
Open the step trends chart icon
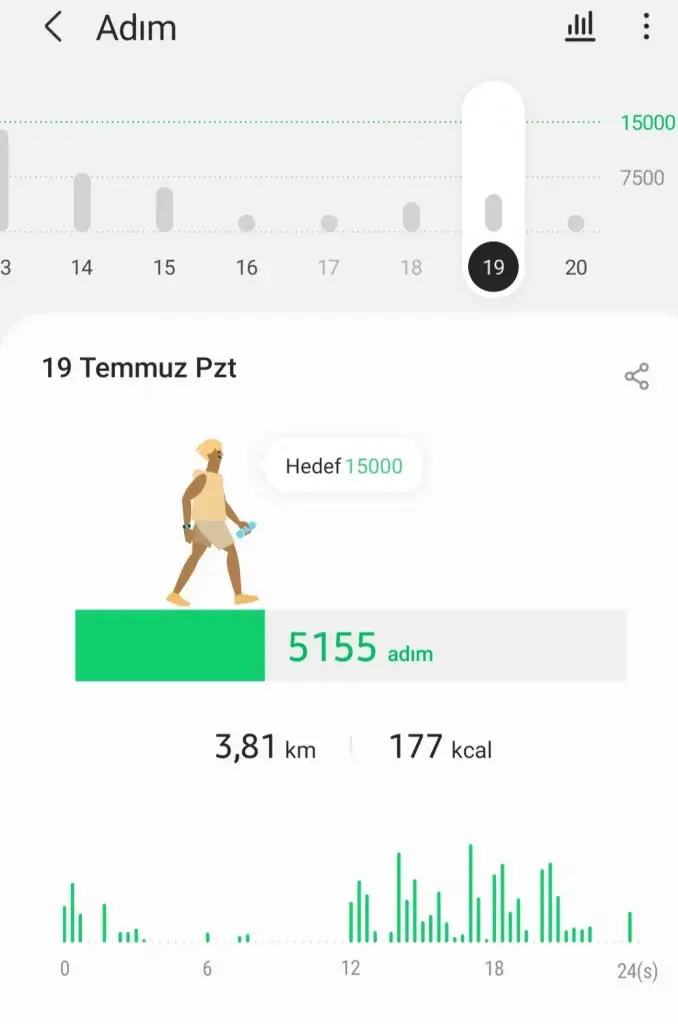580,28
